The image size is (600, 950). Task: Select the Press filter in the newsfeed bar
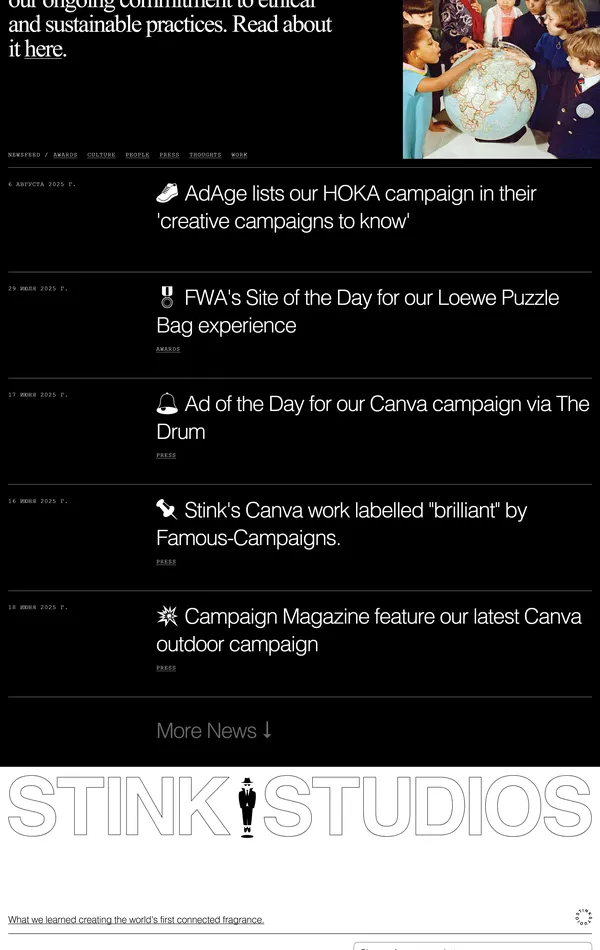169,155
